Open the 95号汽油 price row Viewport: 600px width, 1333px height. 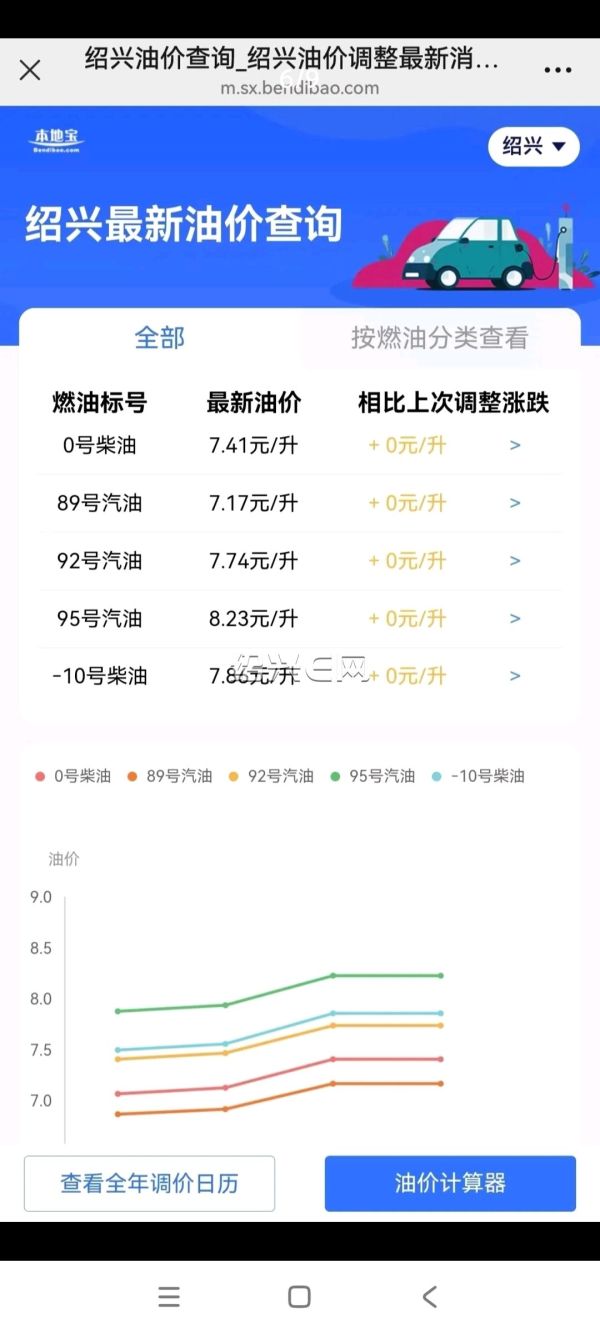coord(300,619)
